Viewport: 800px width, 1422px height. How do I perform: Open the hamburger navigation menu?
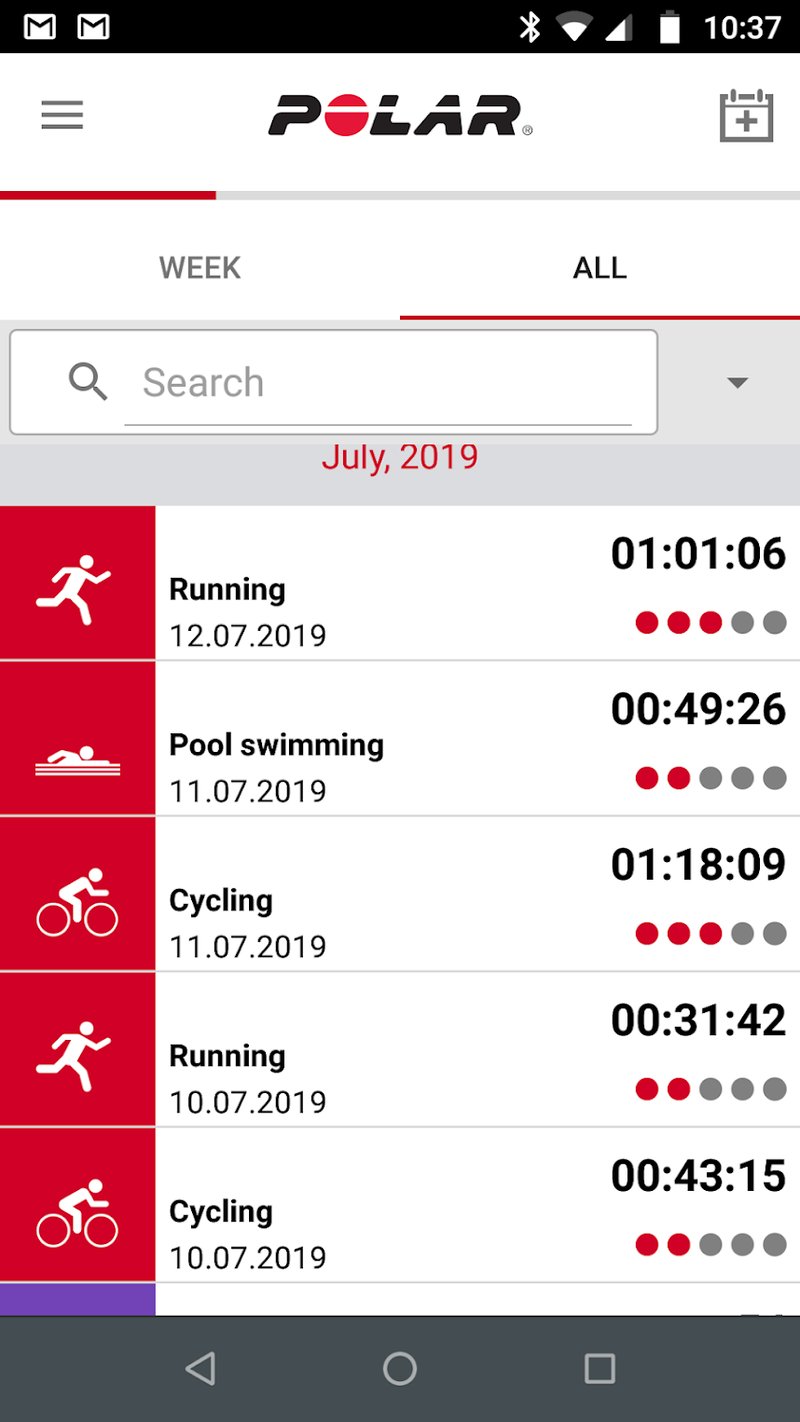click(x=62, y=116)
